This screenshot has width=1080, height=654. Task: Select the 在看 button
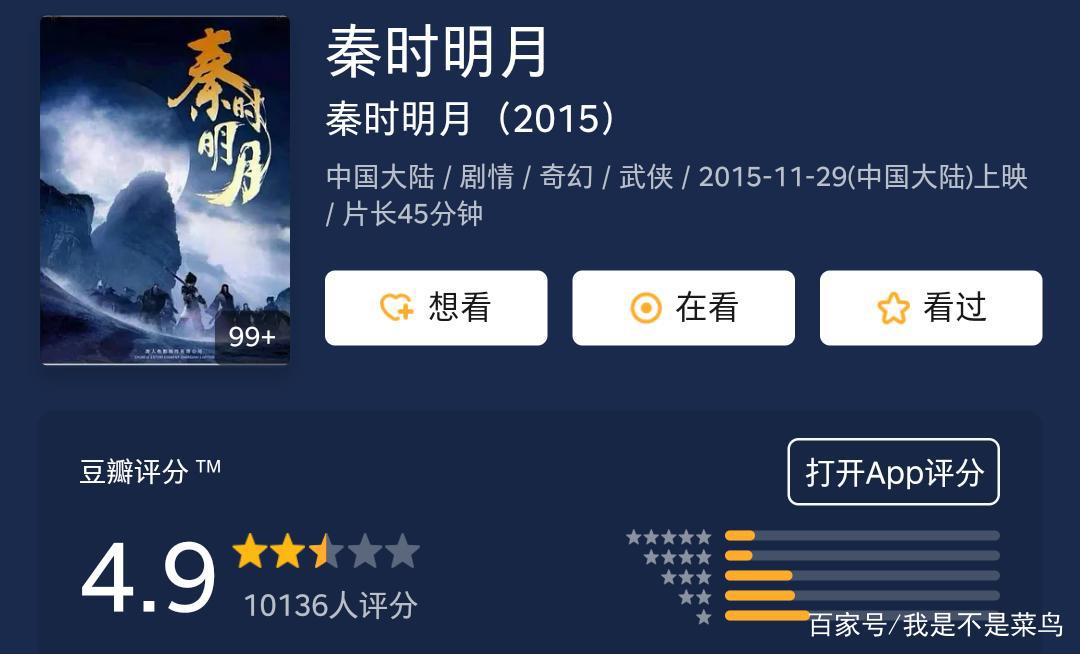683,308
